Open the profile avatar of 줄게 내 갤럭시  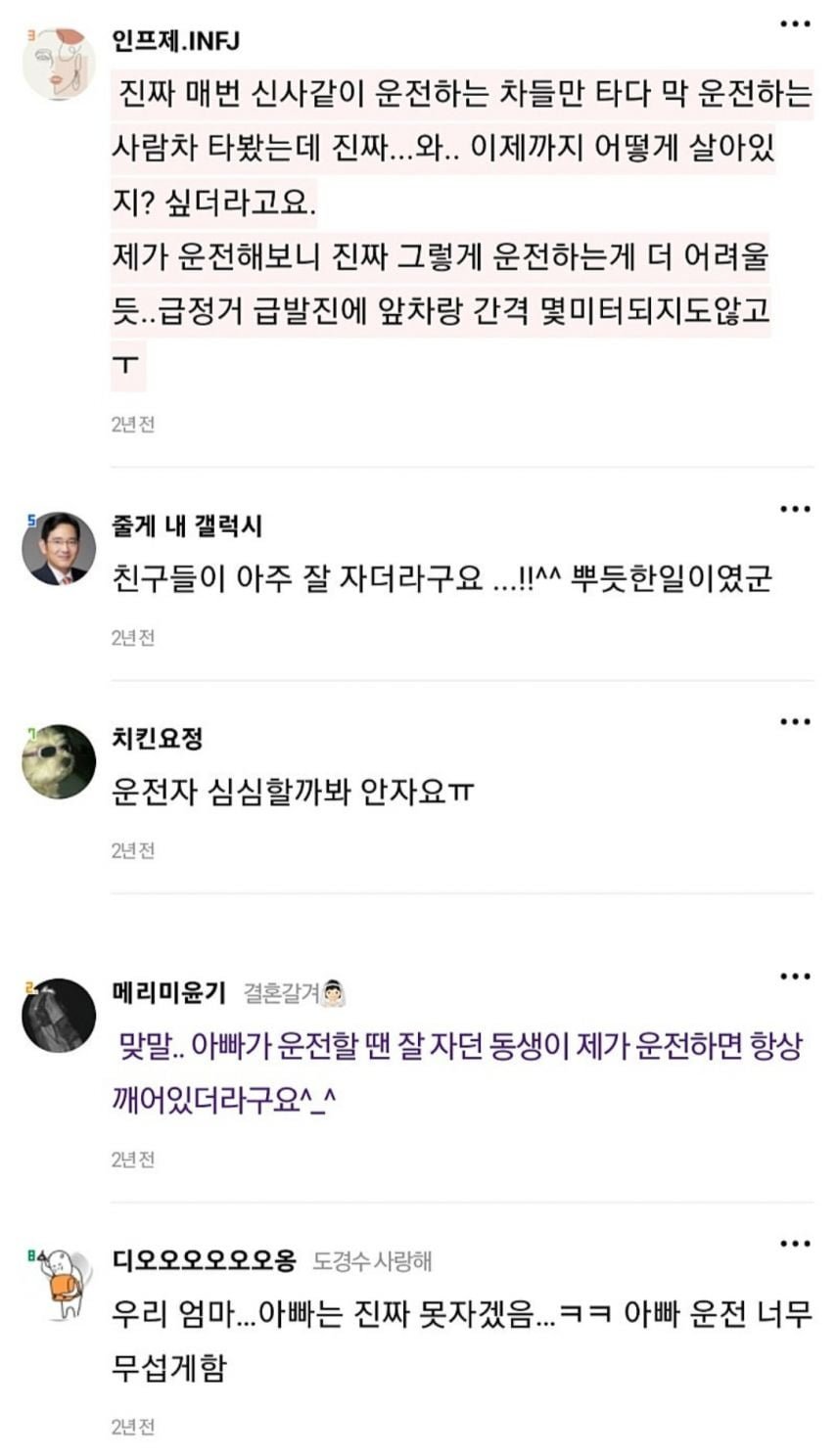coord(59,549)
